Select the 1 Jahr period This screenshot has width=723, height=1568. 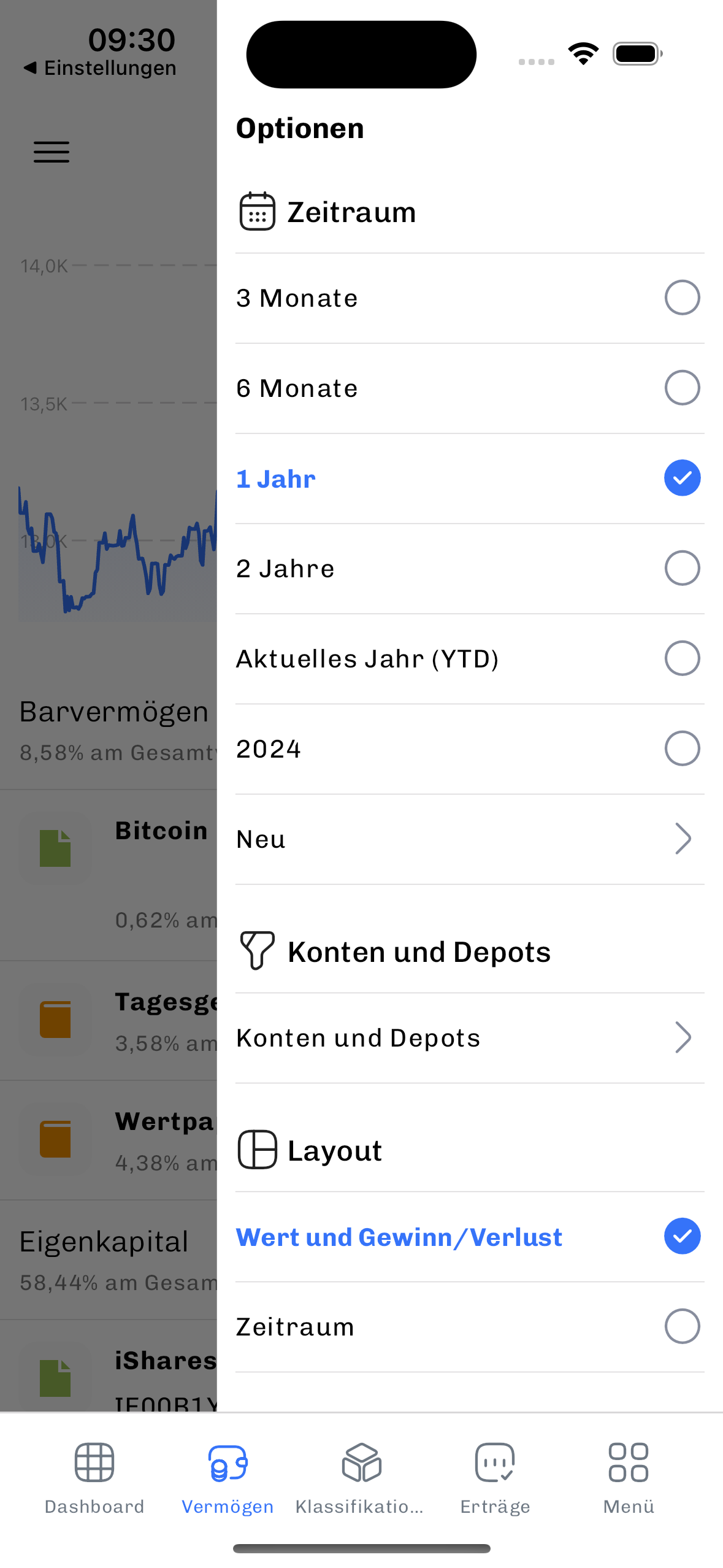(x=469, y=478)
